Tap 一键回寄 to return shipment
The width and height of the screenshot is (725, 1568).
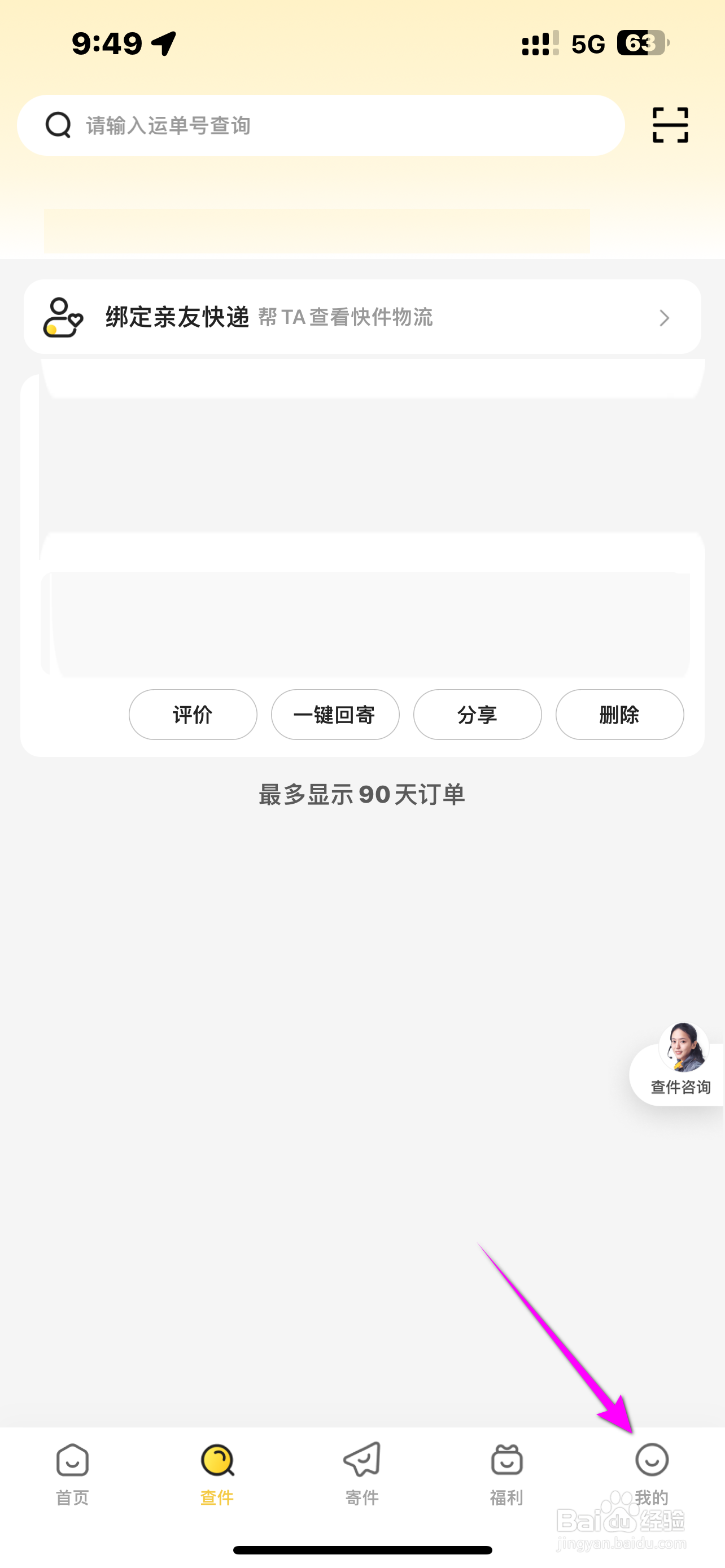(335, 715)
